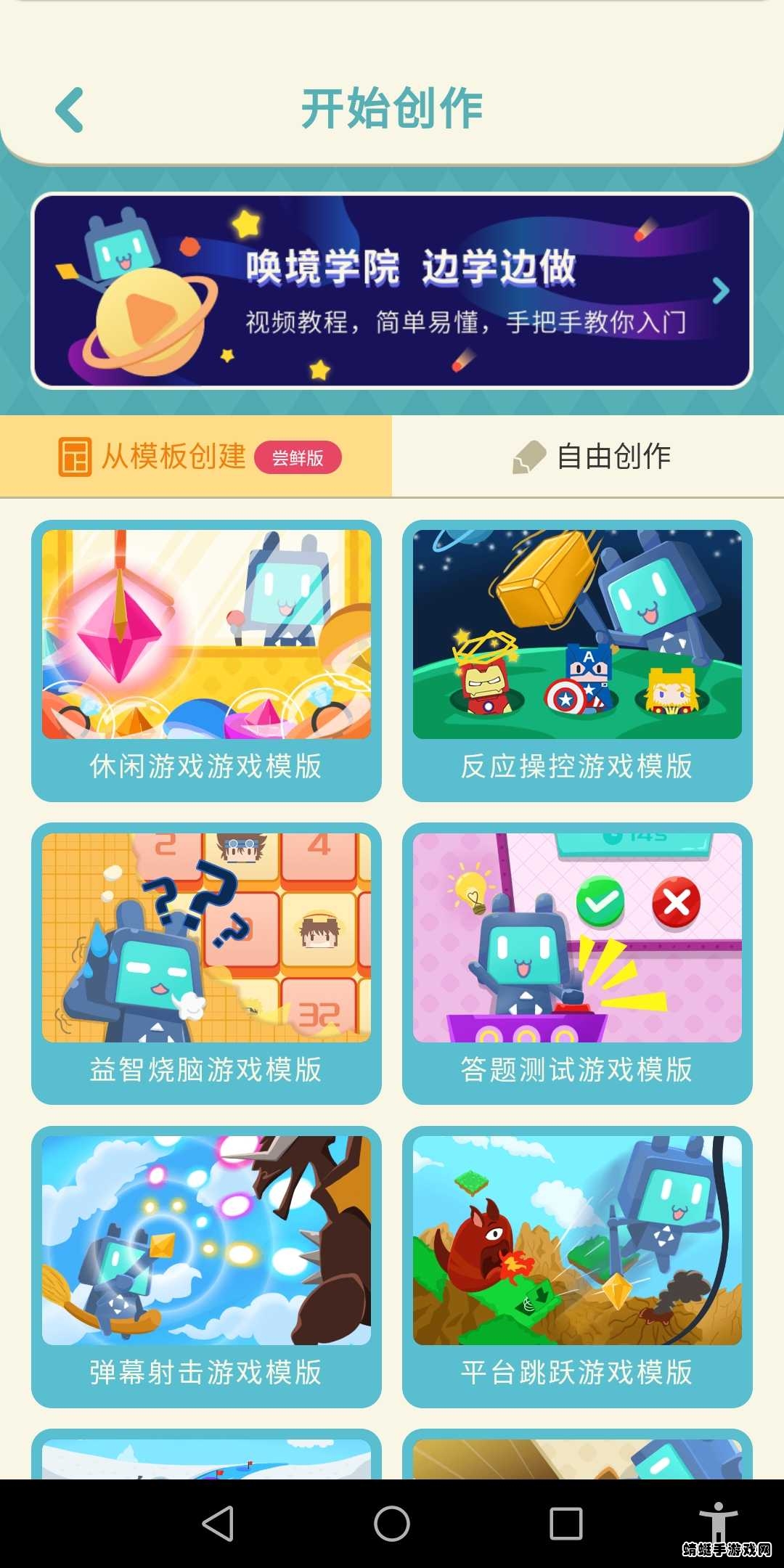Open the 平台跳跃游戏模版 template
Viewport: 784px width, 1568px height.
(x=577, y=1249)
